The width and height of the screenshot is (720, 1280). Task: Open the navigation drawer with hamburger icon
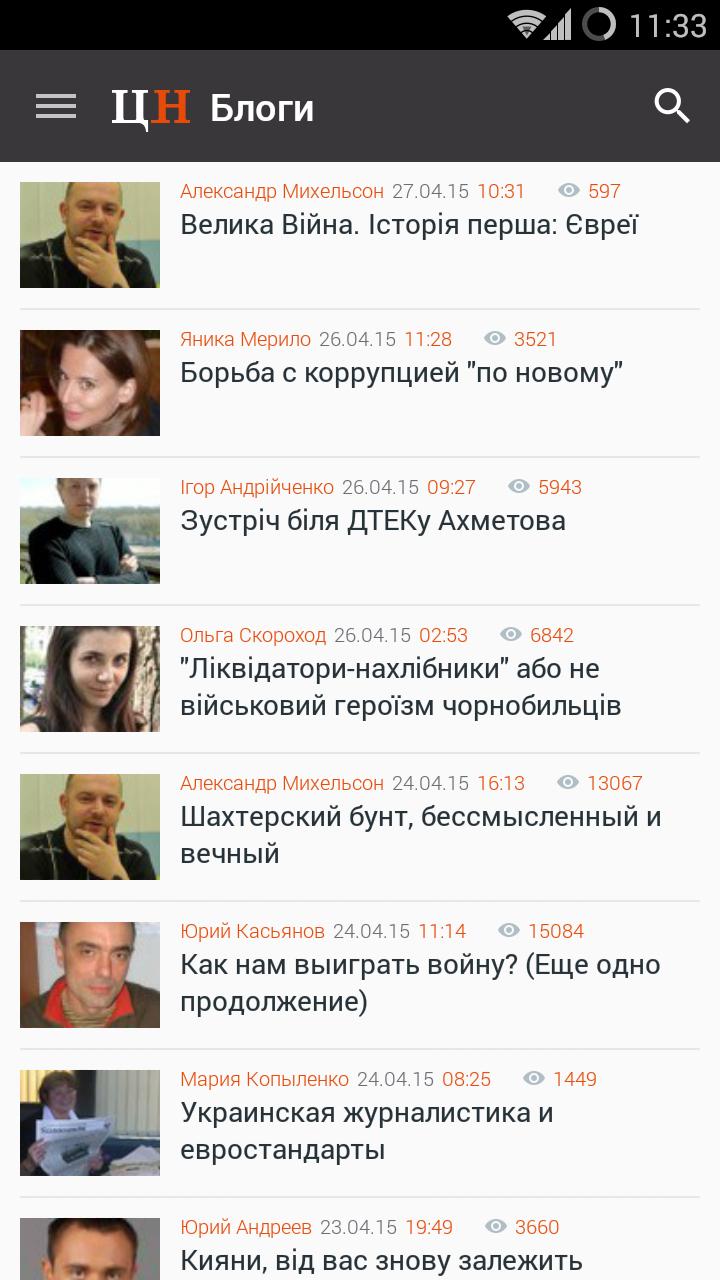click(55, 106)
